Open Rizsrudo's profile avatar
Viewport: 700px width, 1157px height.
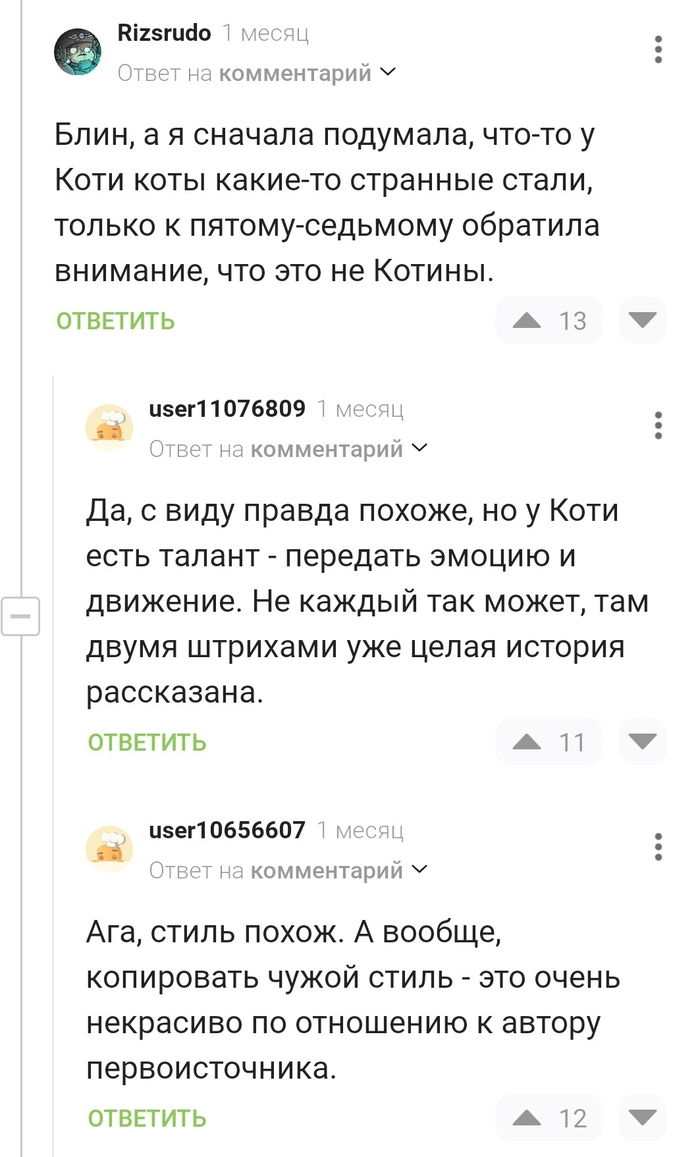pyautogui.click(x=79, y=51)
